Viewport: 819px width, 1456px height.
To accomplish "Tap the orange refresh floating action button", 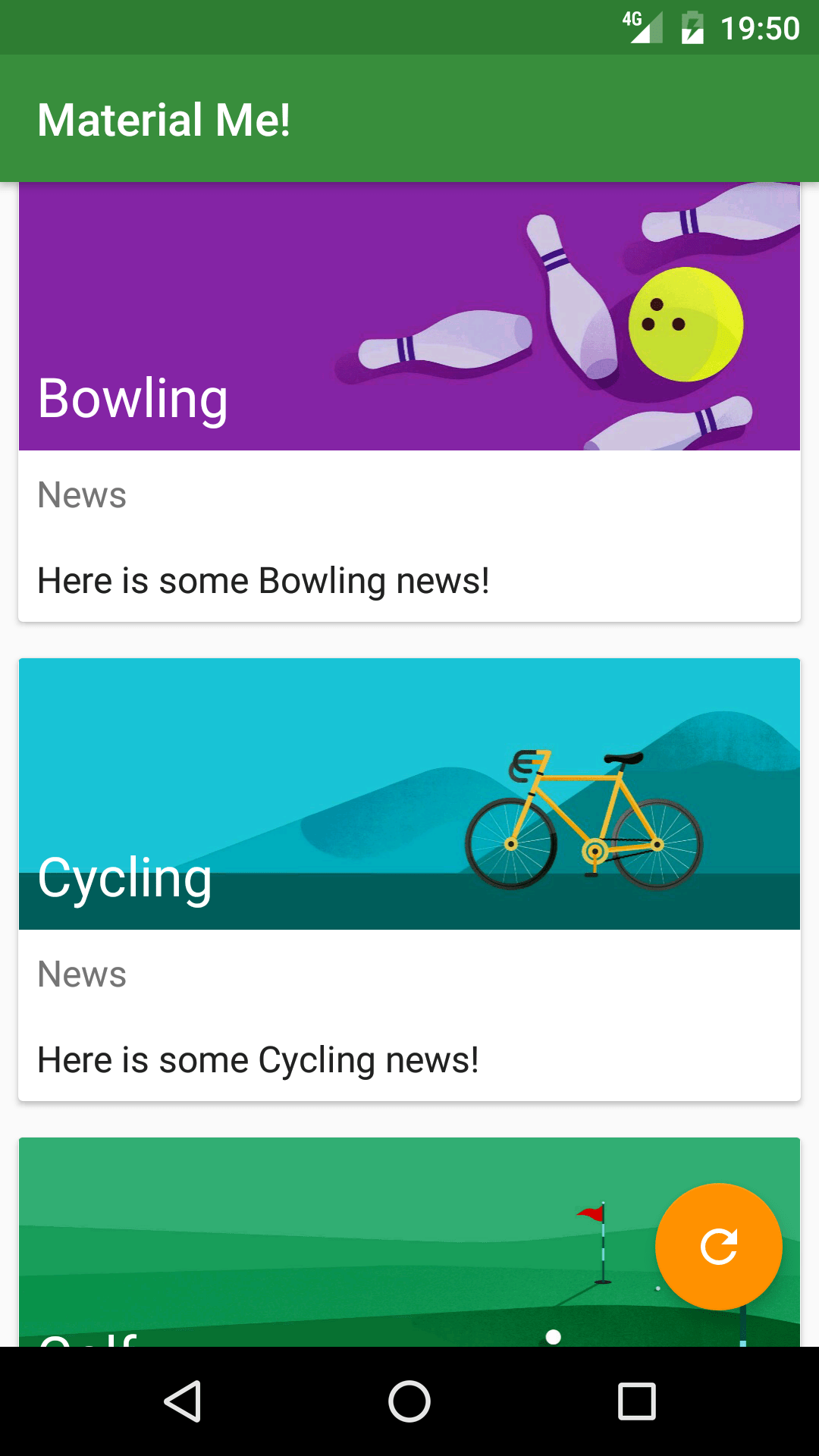I will pyautogui.click(x=719, y=1246).
